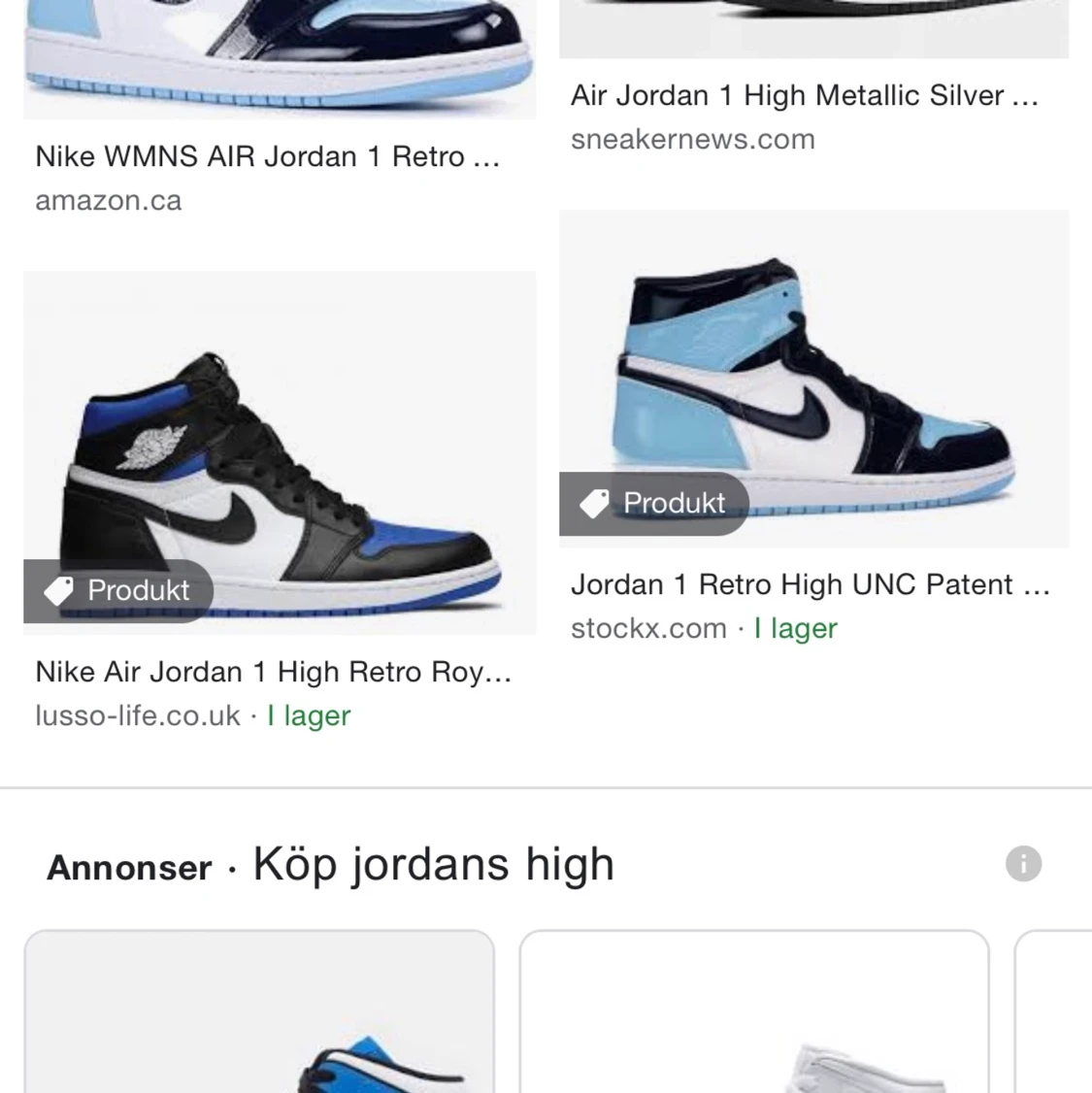Open the amazon.ca source link
1092x1093 pixels.
(x=108, y=200)
